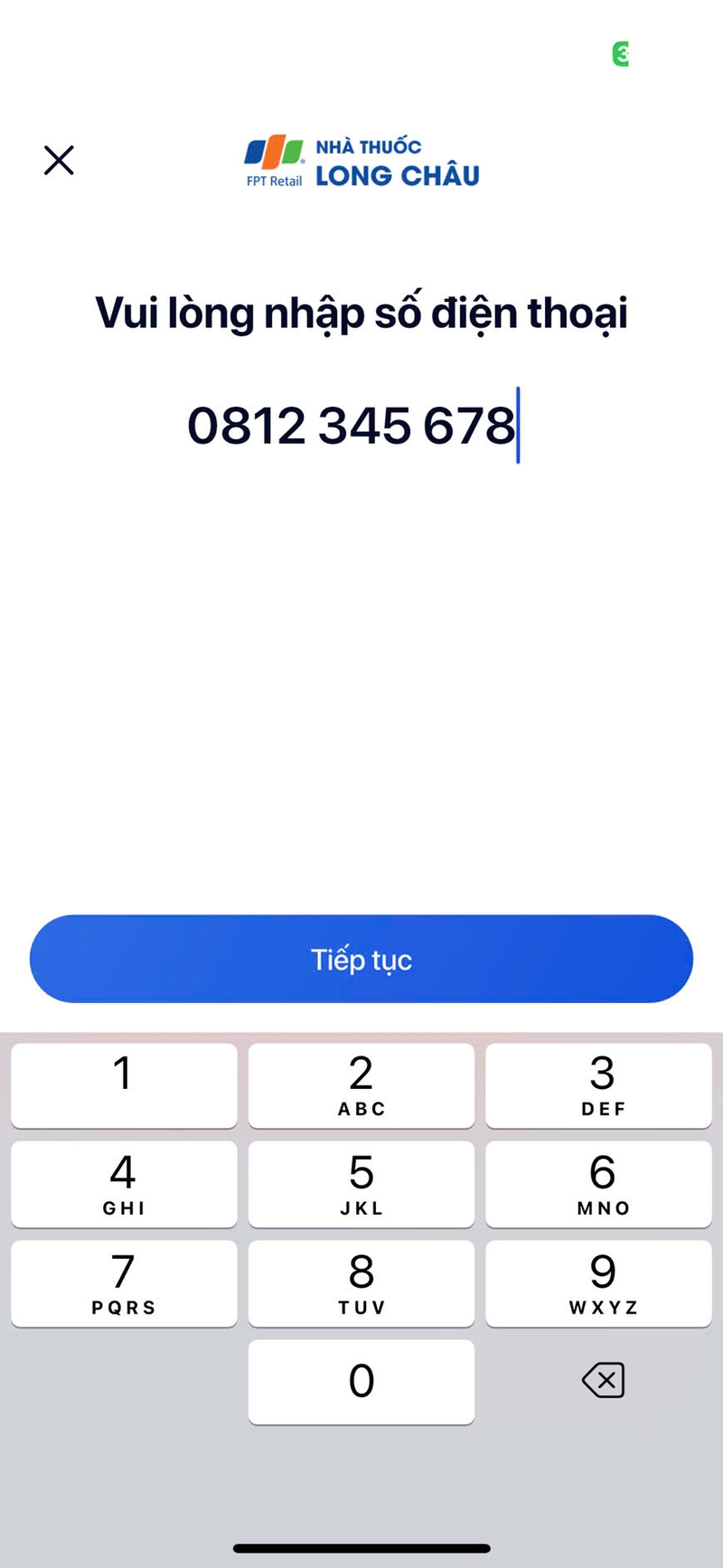The width and height of the screenshot is (723, 1568).
Task: Tap the number 3 DEF key
Action: 599,1085
